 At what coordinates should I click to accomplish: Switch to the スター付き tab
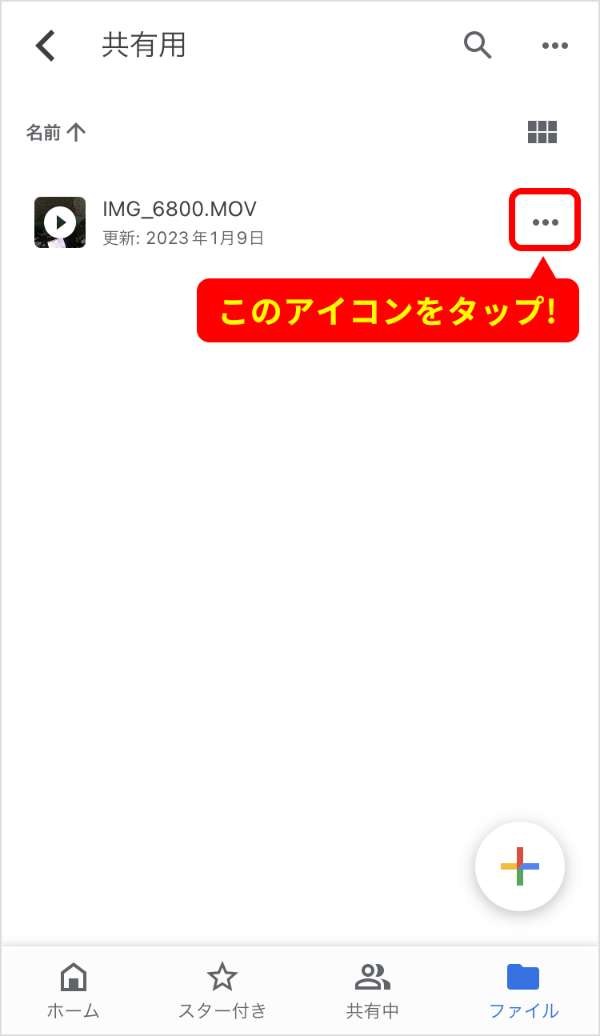click(x=222, y=990)
